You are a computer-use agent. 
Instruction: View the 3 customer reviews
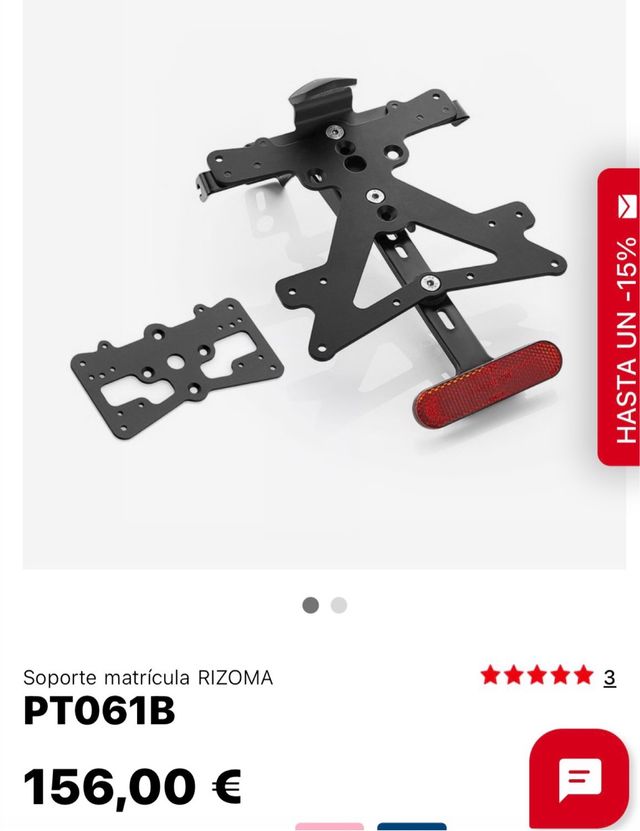609,677
